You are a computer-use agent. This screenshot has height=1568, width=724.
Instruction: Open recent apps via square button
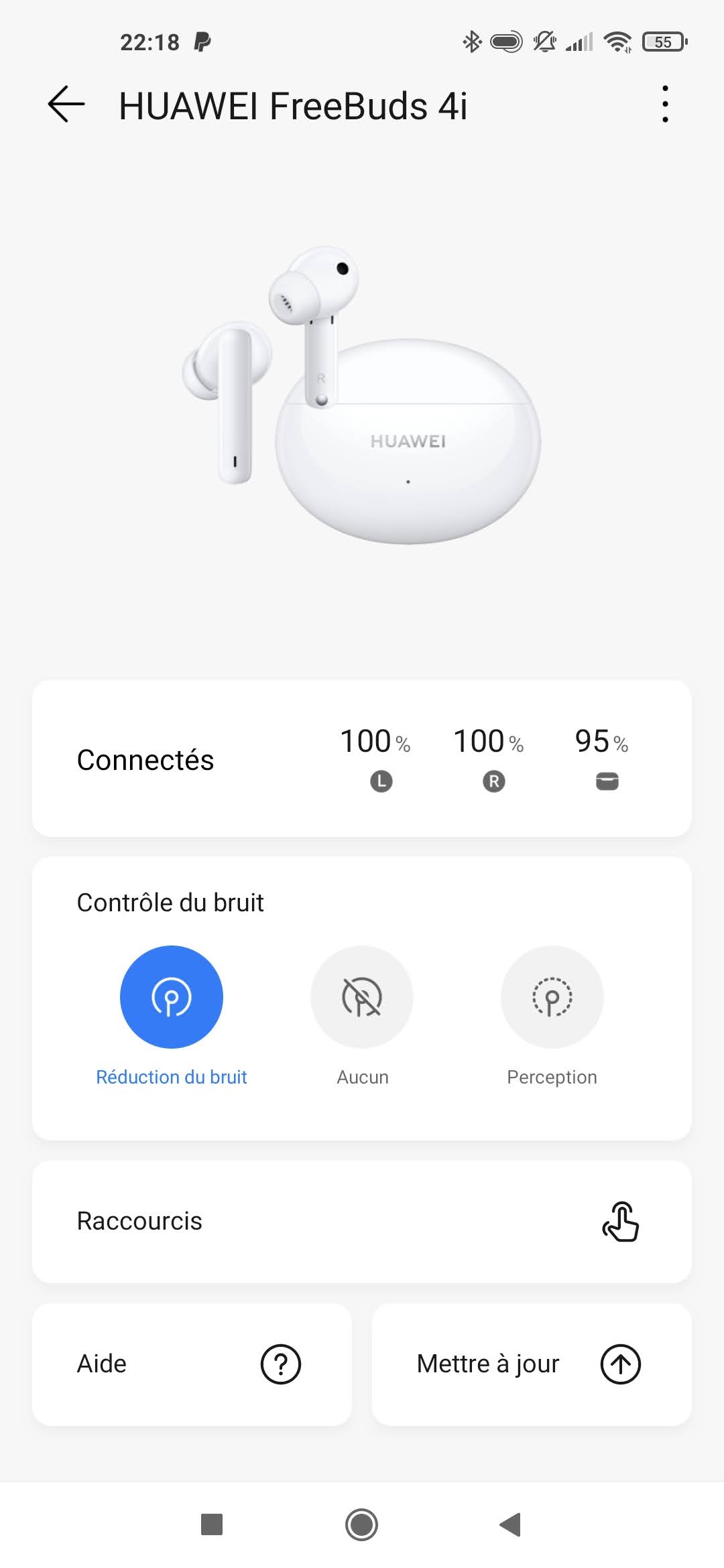(x=212, y=1524)
